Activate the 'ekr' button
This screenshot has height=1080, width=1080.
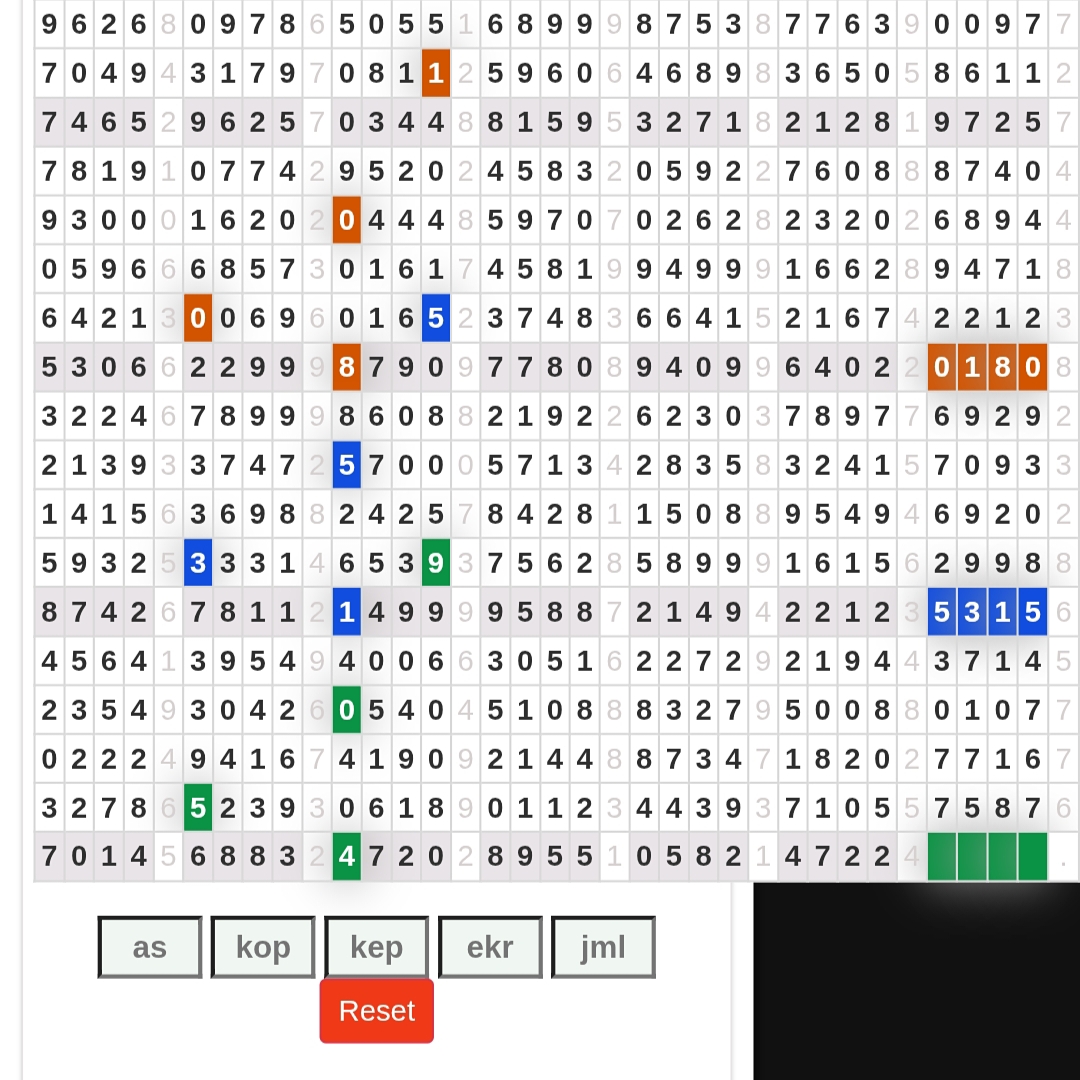(x=490, y=947)
